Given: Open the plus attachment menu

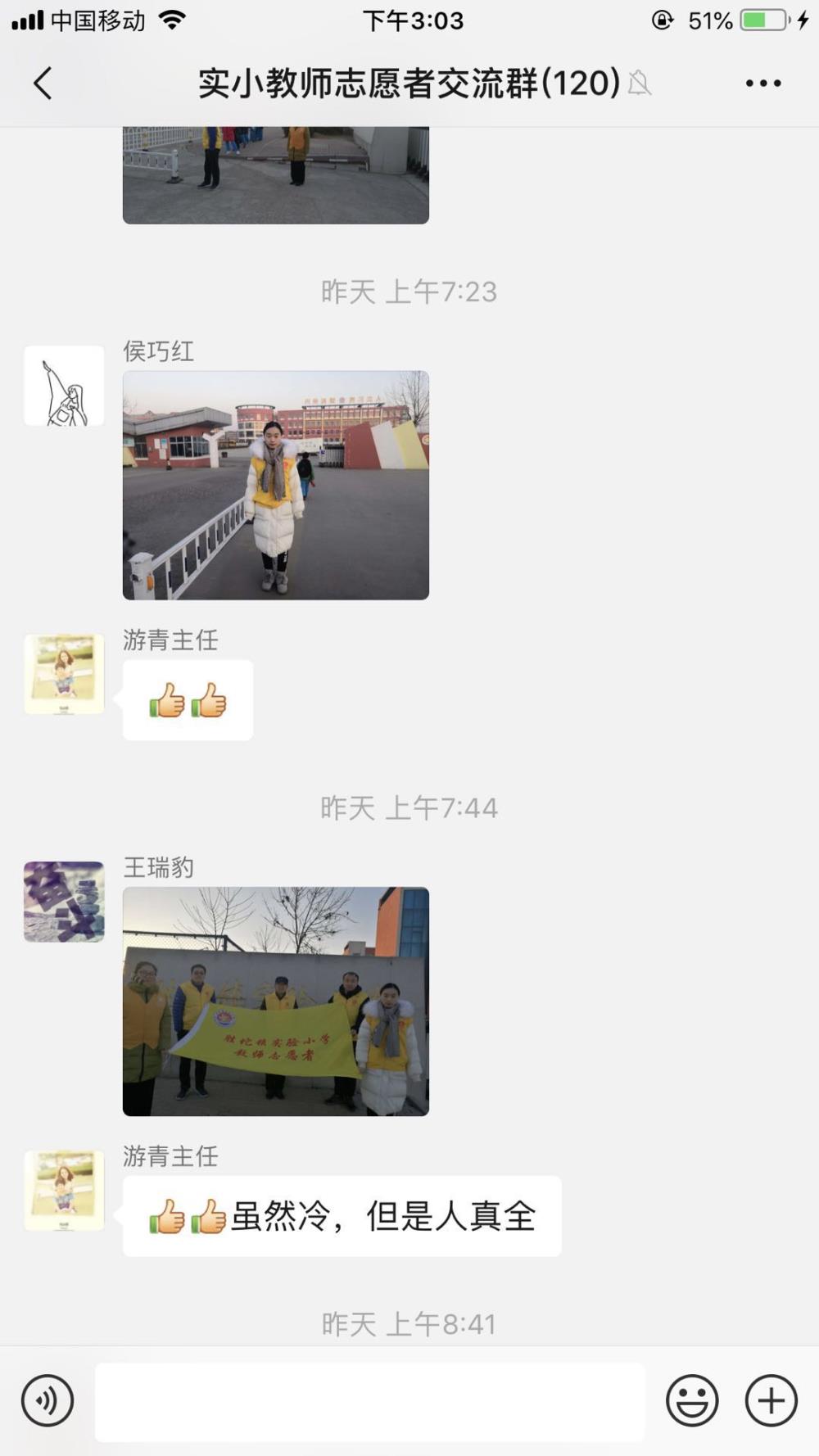Looking at the screenshot, I should click(x=771, y=1401).
